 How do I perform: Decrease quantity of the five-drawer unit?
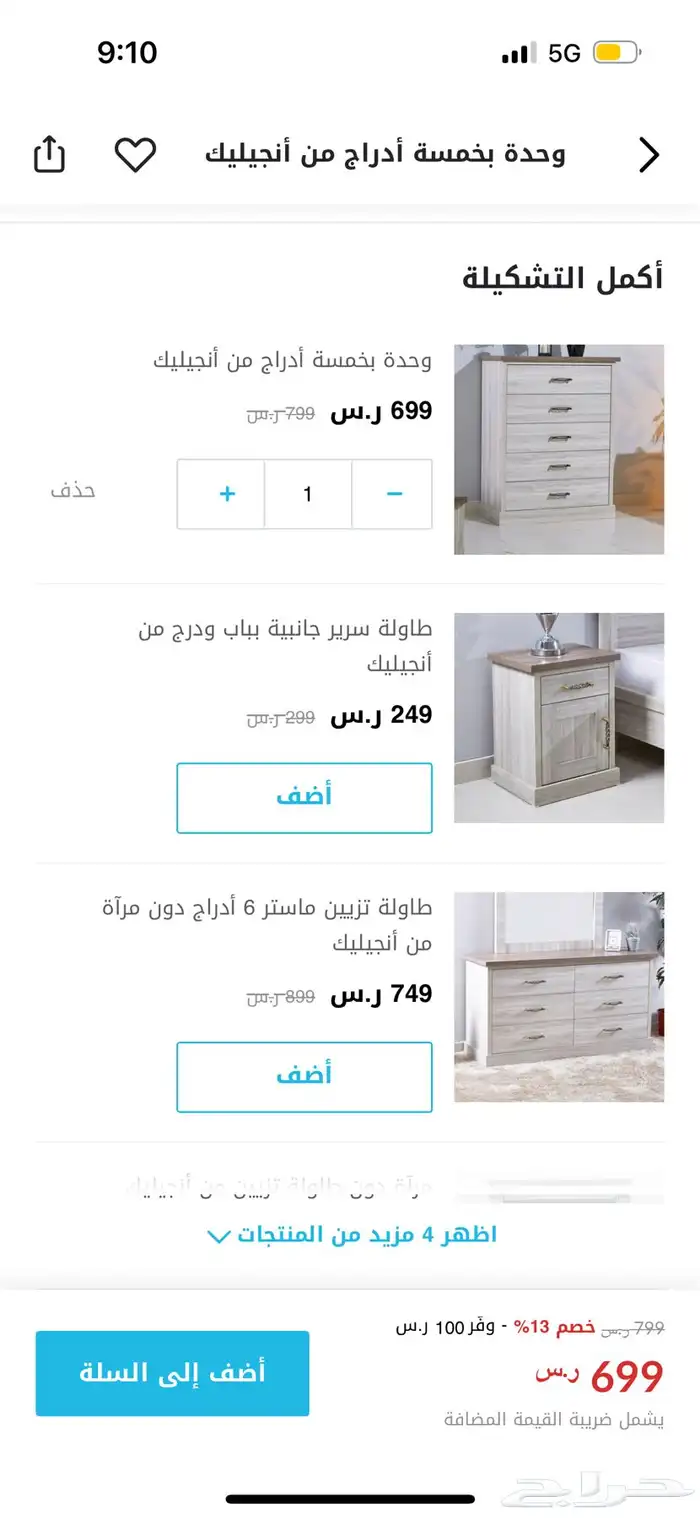click(394, 494)
